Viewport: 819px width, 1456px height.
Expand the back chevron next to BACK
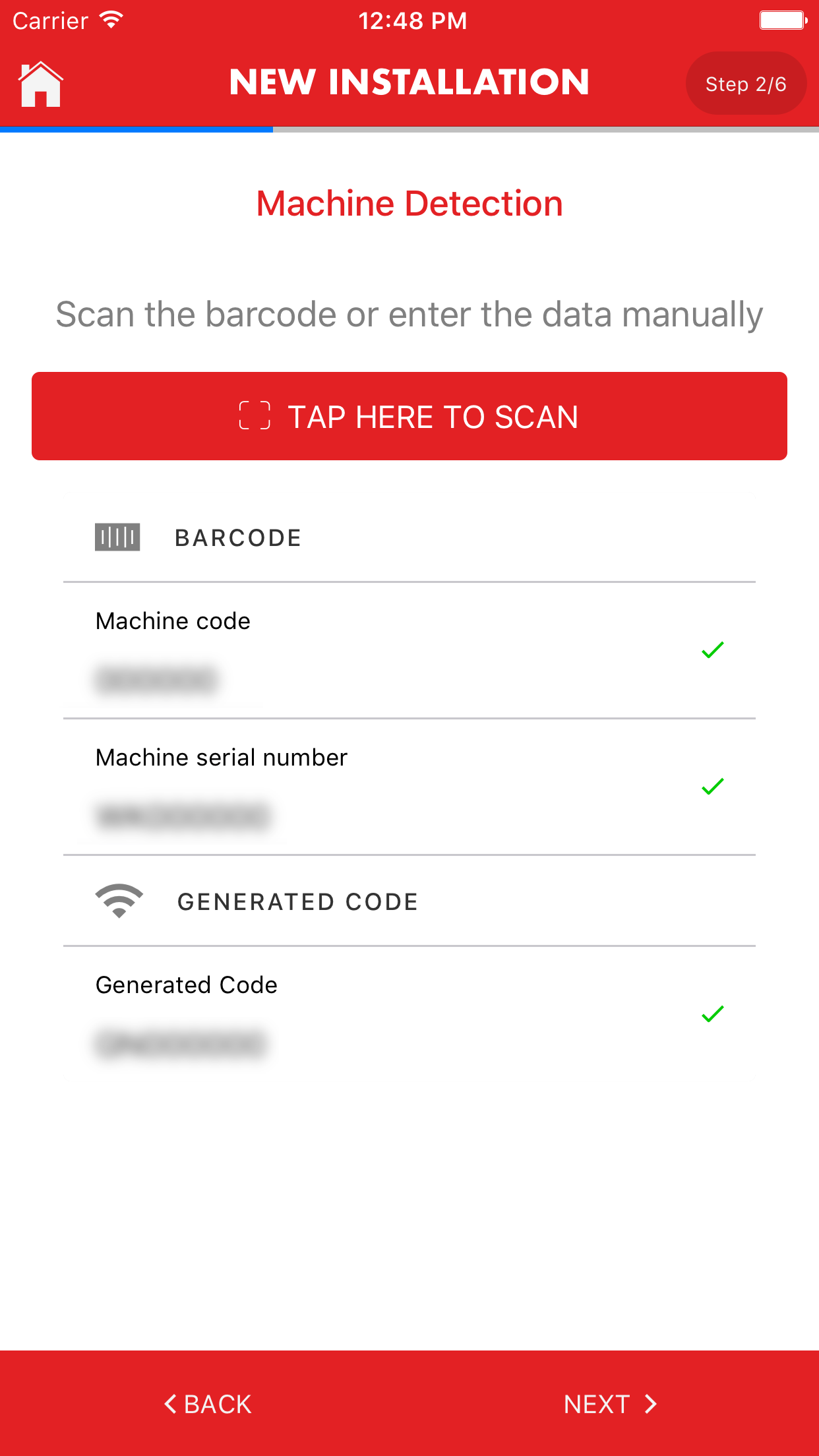click(171, 1404)
